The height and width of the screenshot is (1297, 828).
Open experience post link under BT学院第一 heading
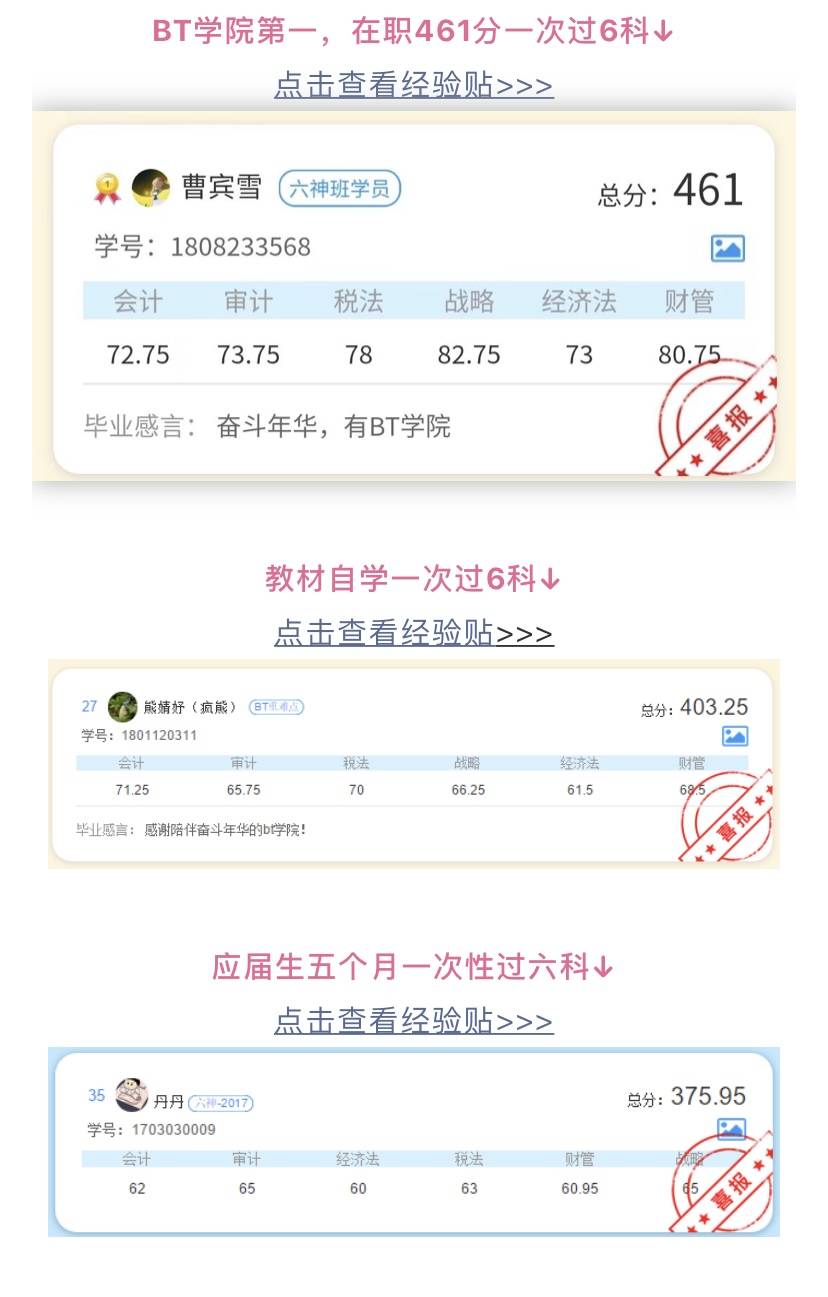[413, 85]
